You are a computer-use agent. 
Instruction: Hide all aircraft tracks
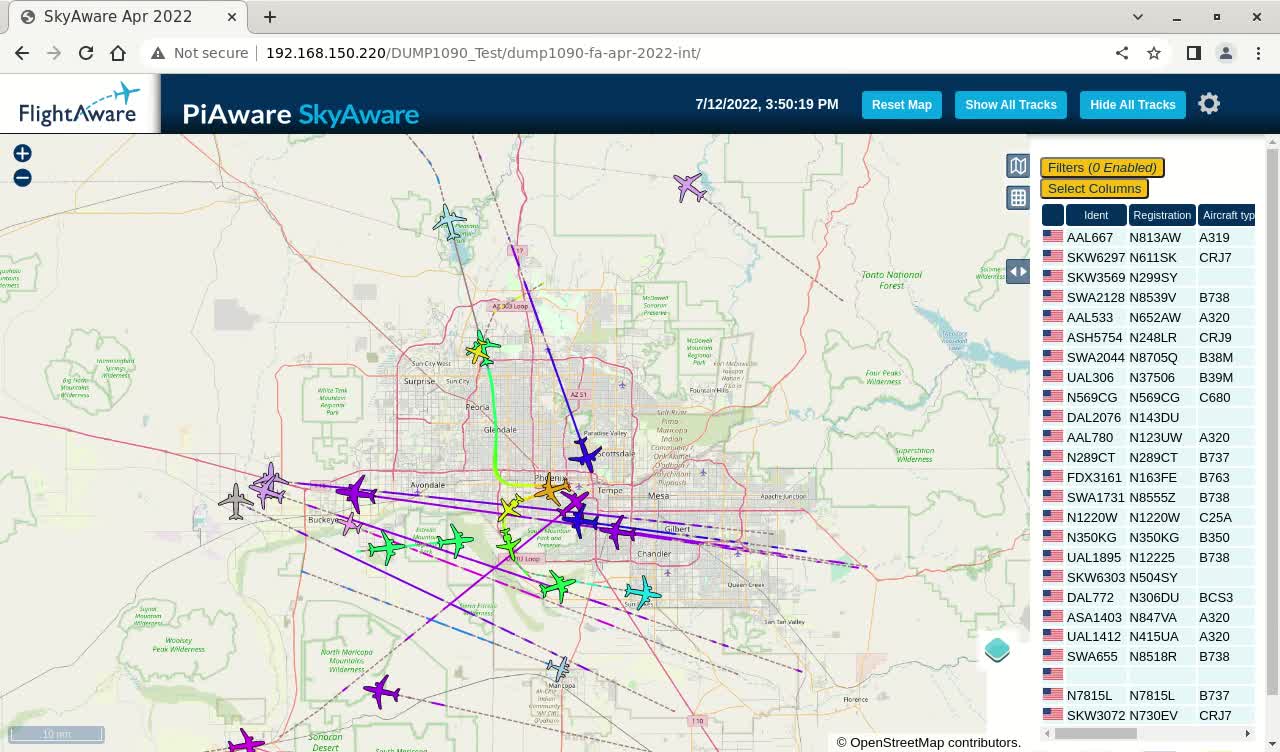pos(1132,105)
